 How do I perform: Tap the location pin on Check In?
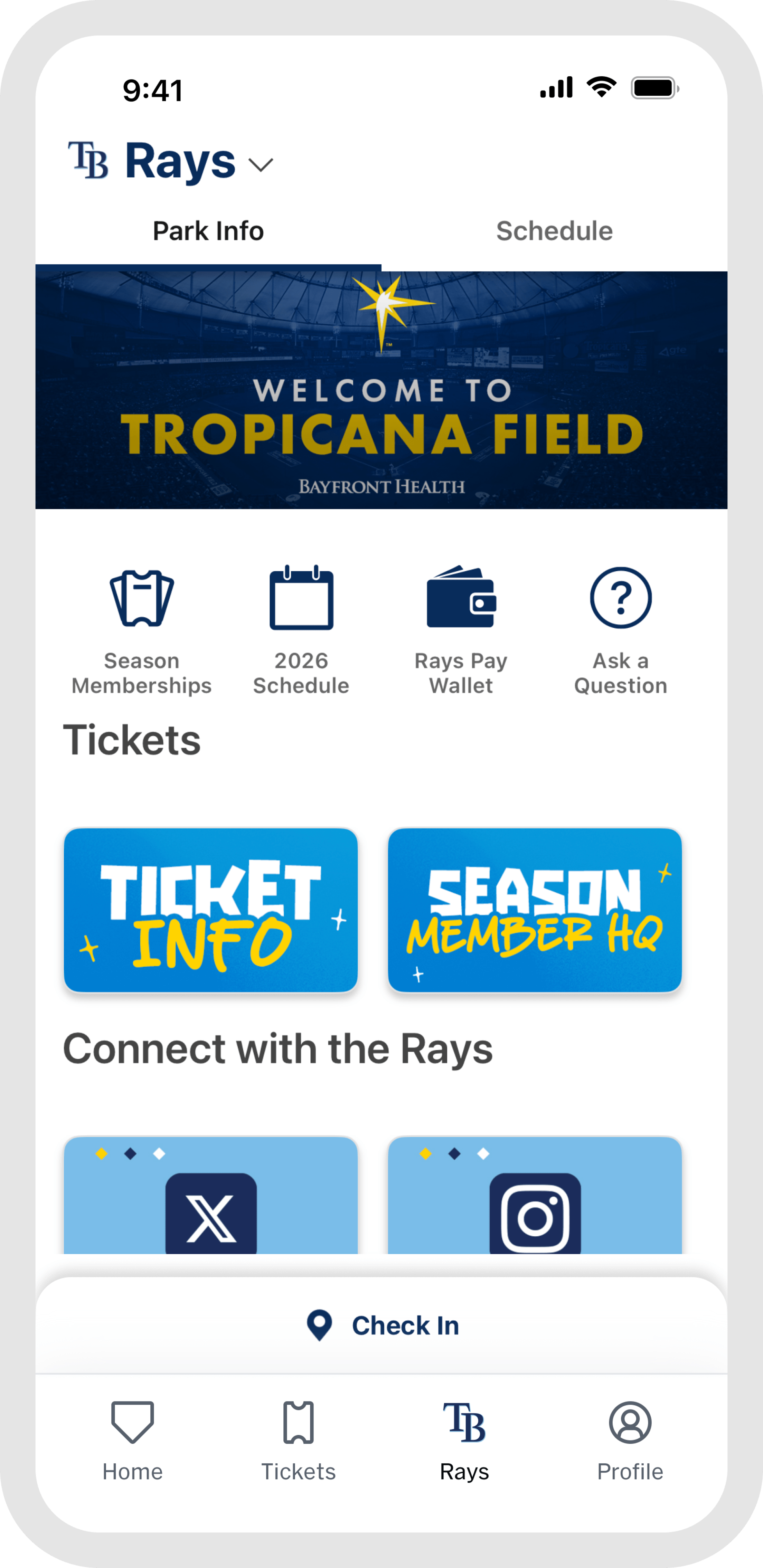point(320,1325)
